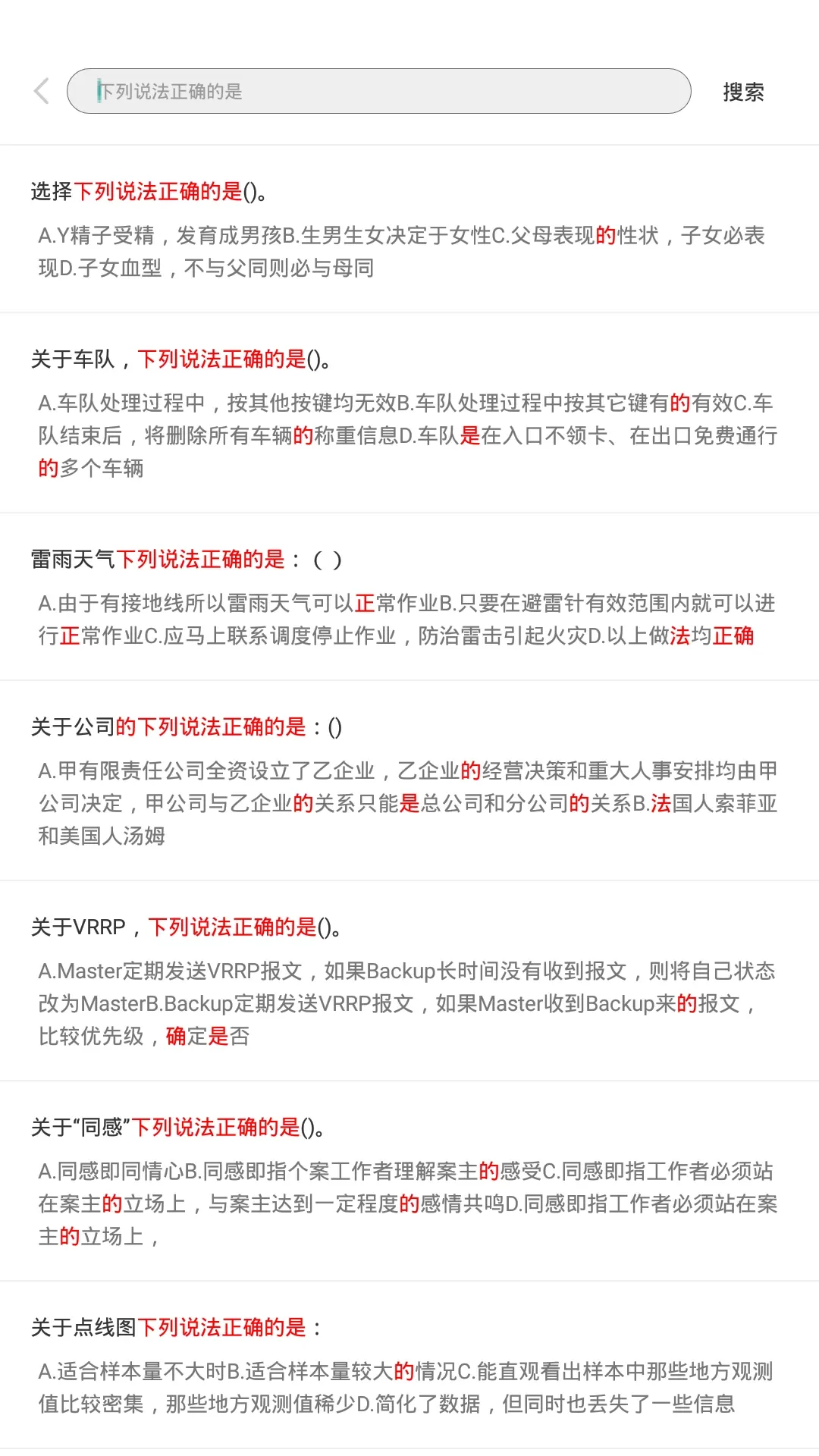Go back using the left arrow
Screen dimensions: 819x1456
click(x=42, y=91)
